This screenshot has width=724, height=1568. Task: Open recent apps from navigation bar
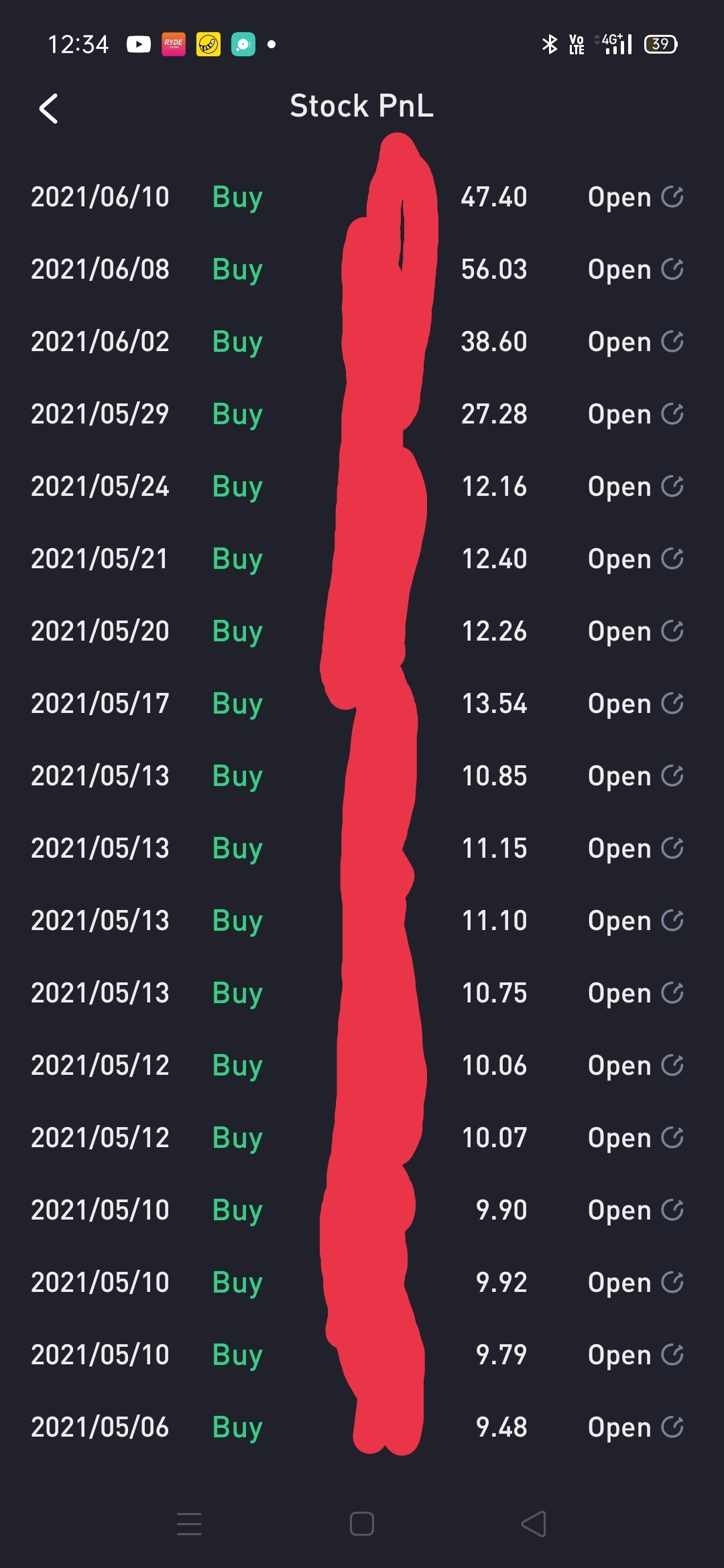click(x=189, y=1524)
